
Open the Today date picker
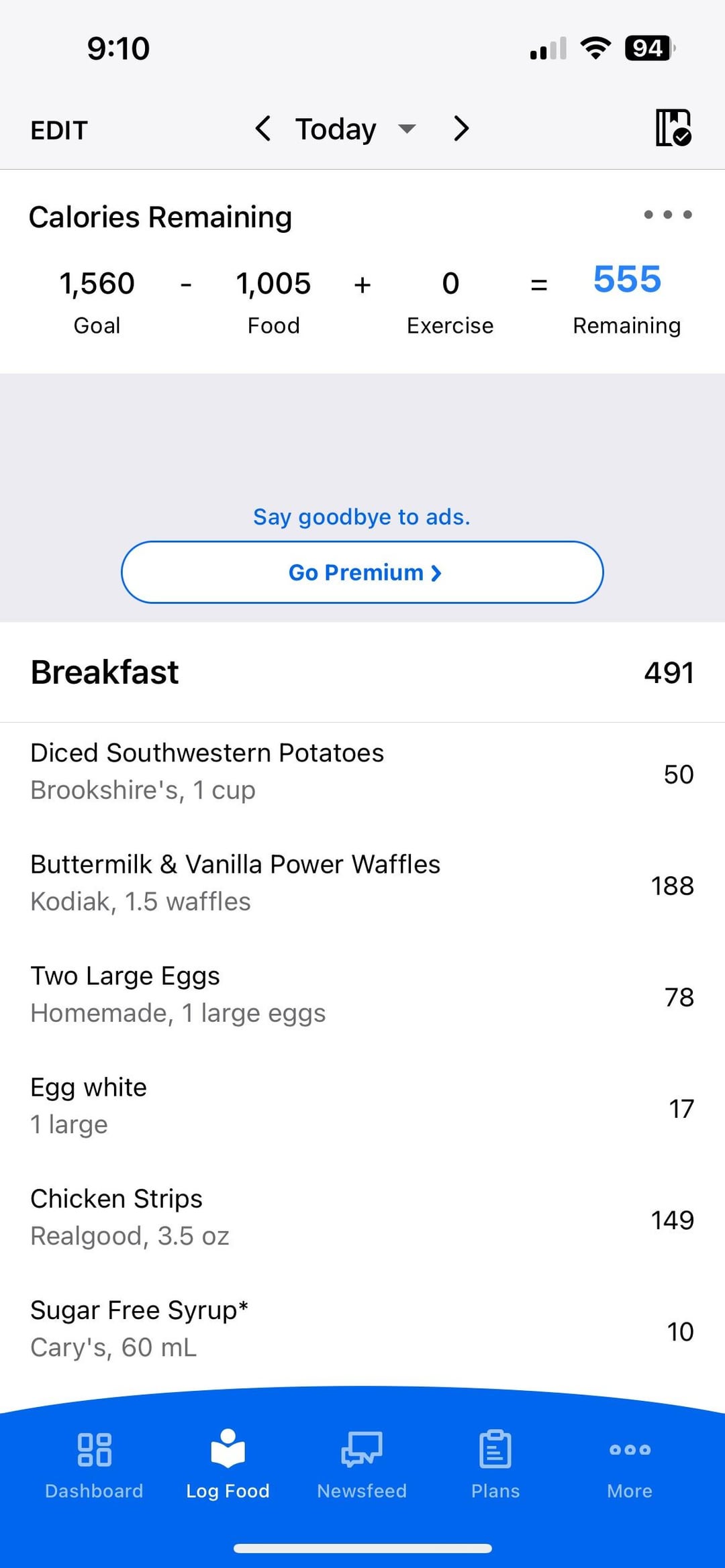[x=356, y=129]
